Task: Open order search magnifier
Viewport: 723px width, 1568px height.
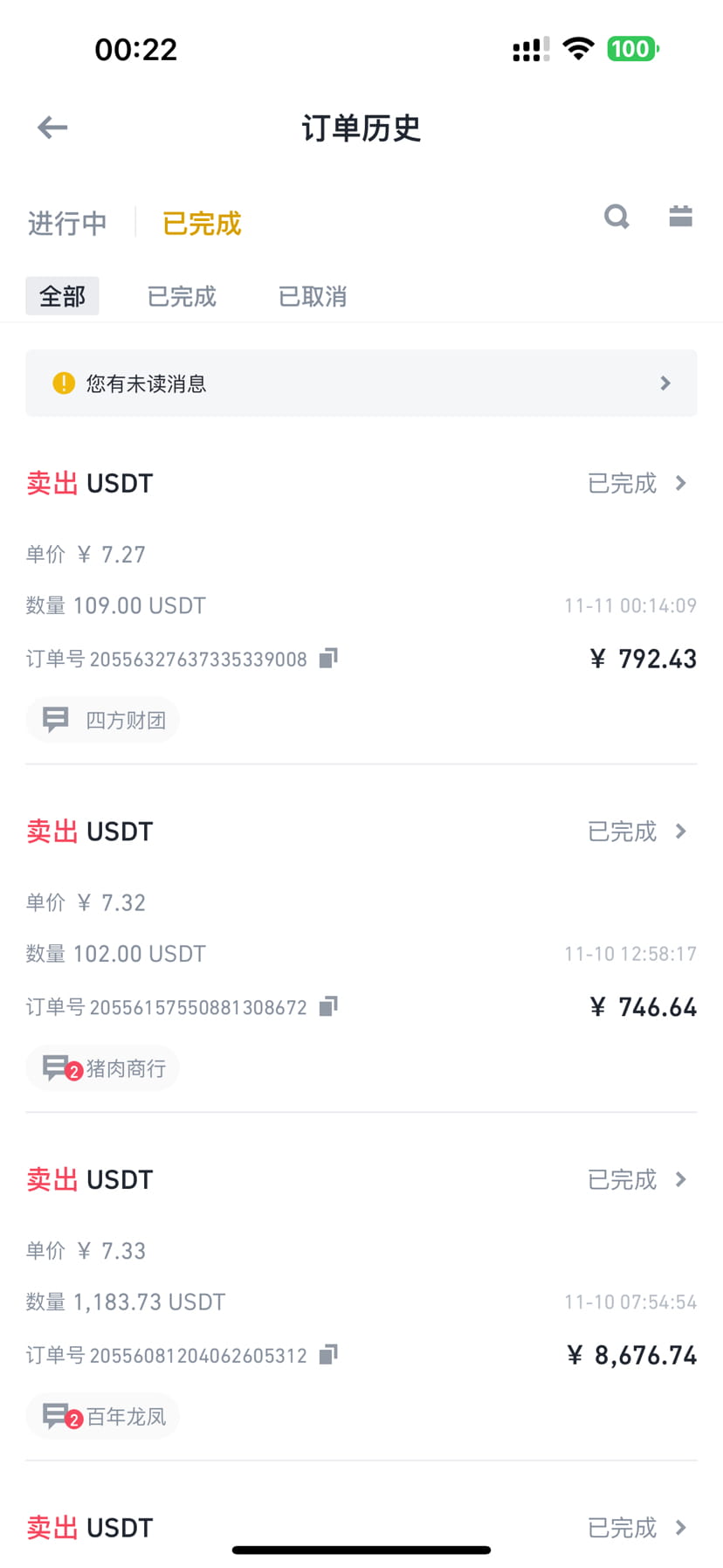Action: [x=616, y=217]
